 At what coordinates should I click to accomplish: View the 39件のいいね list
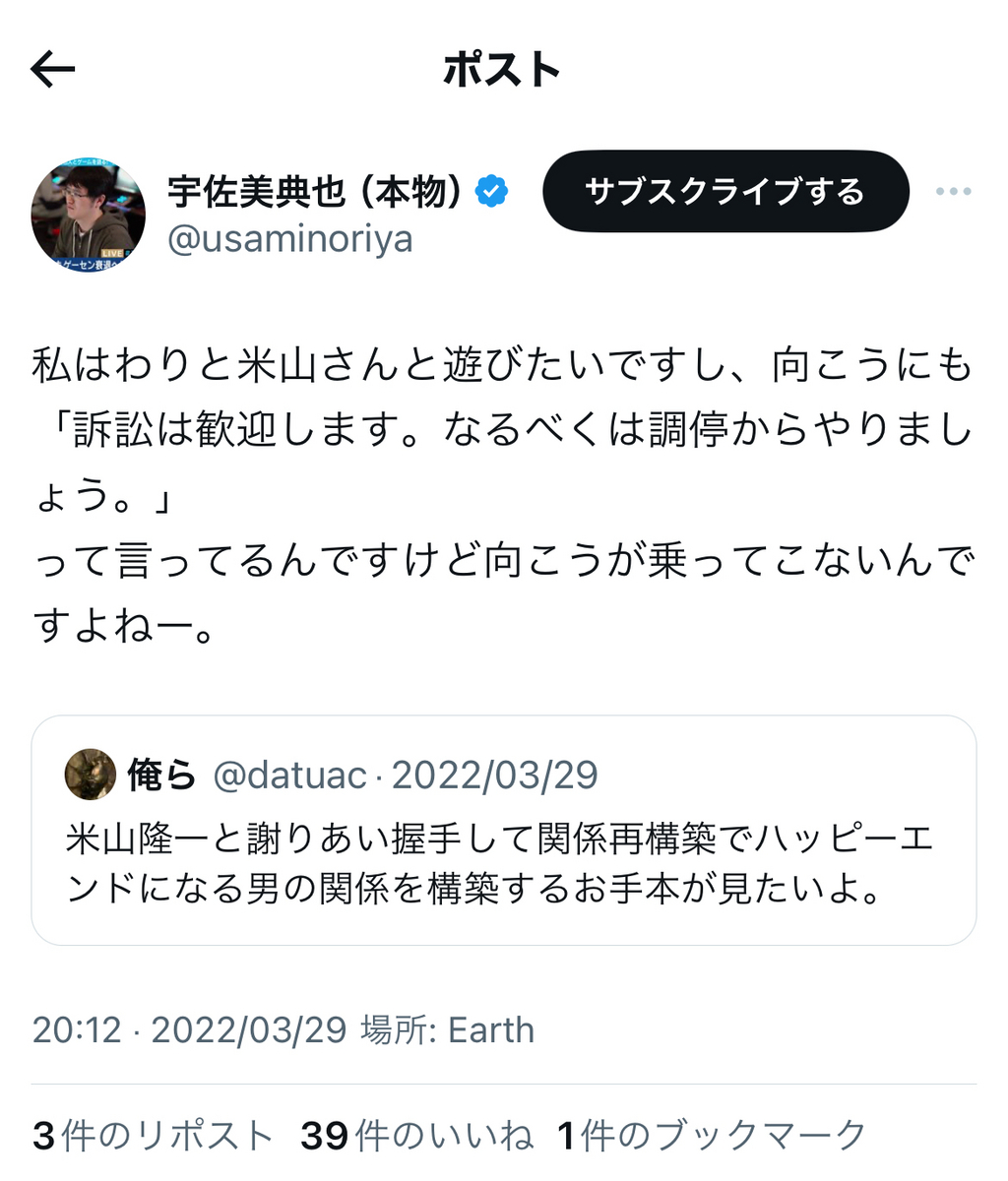[x=416, y=1135]
